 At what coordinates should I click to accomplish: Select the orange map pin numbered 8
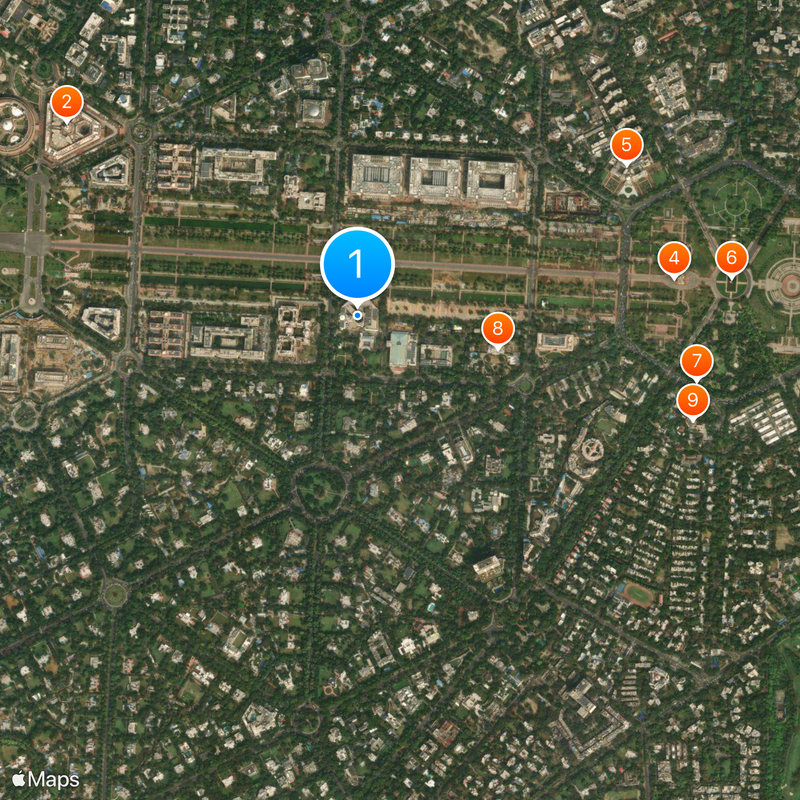498,328
